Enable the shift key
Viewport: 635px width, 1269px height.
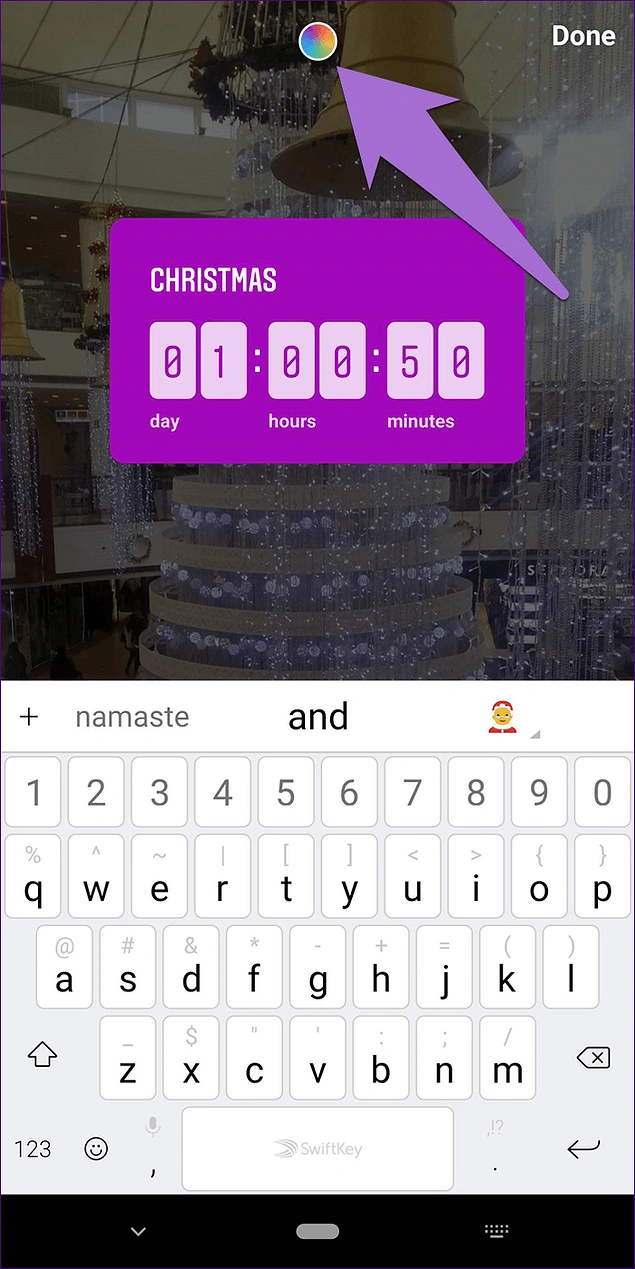point(42,1054)
